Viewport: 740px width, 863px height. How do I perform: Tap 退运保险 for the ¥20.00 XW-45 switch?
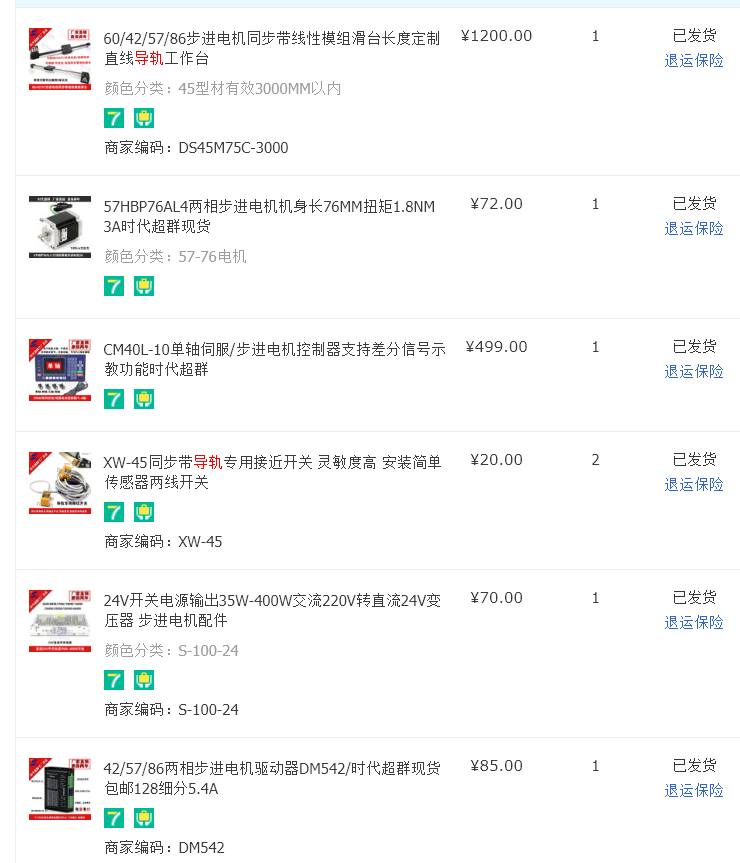coord(694,484)
